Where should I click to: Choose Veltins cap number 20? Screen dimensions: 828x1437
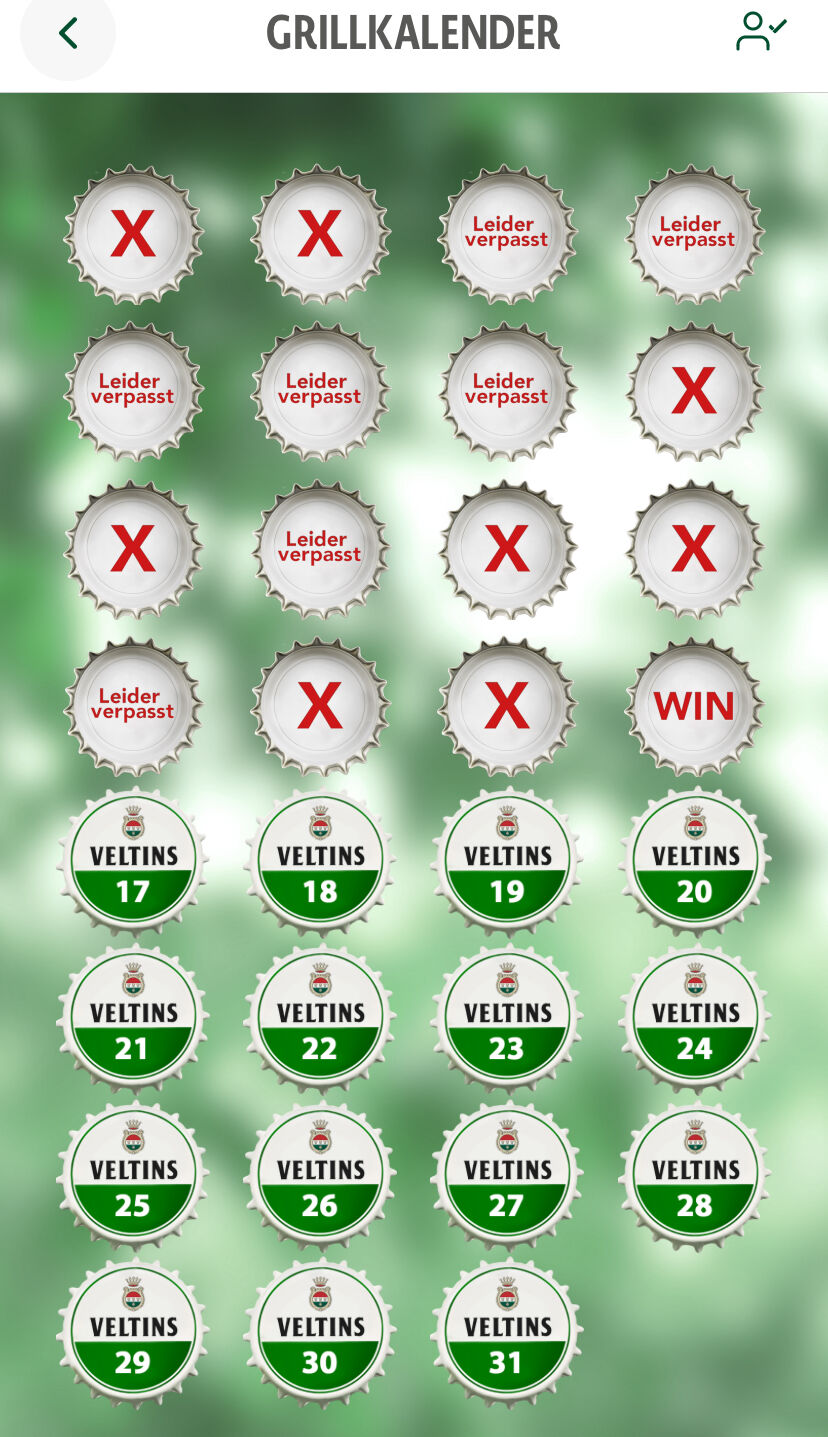click(694, 862)
